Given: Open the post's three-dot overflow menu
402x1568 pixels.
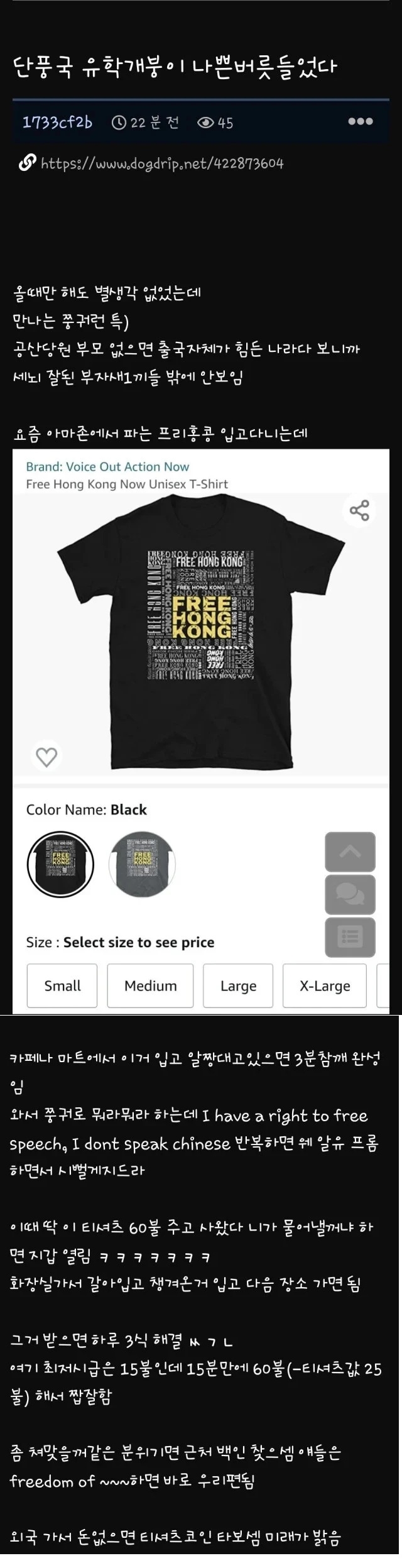Looking at the screenshot, I should 361,121.
